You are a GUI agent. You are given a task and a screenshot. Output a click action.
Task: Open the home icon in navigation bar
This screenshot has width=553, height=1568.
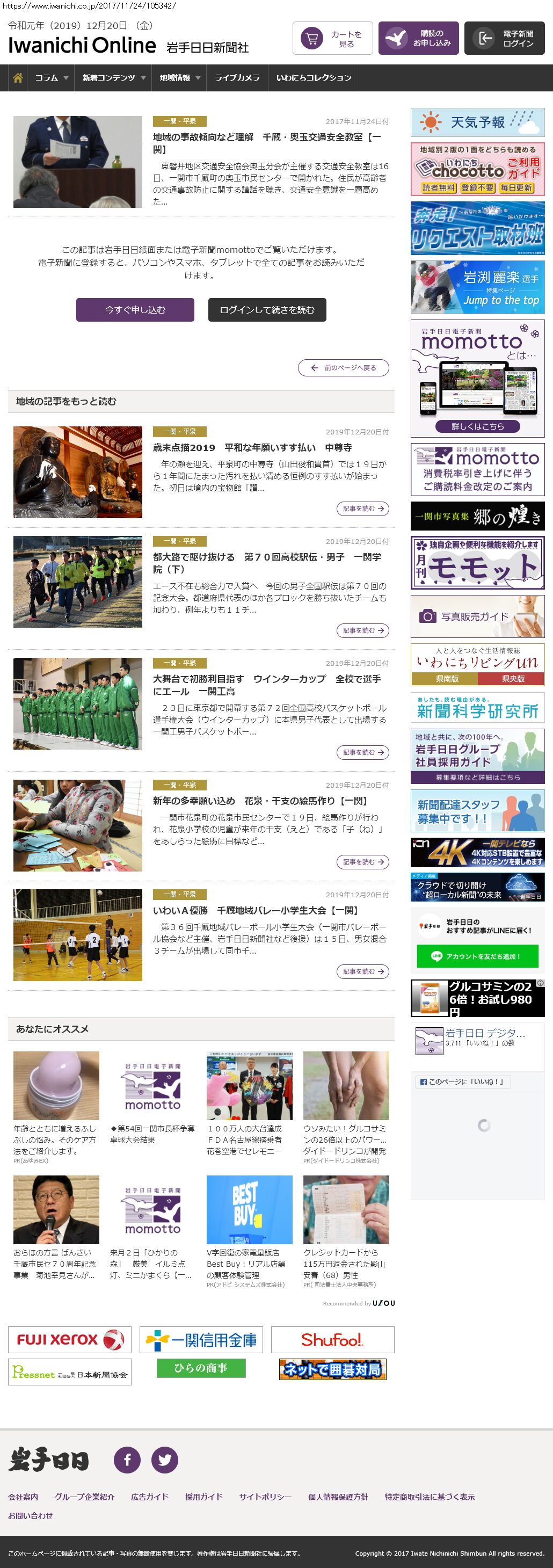click(x=18, y=78)
